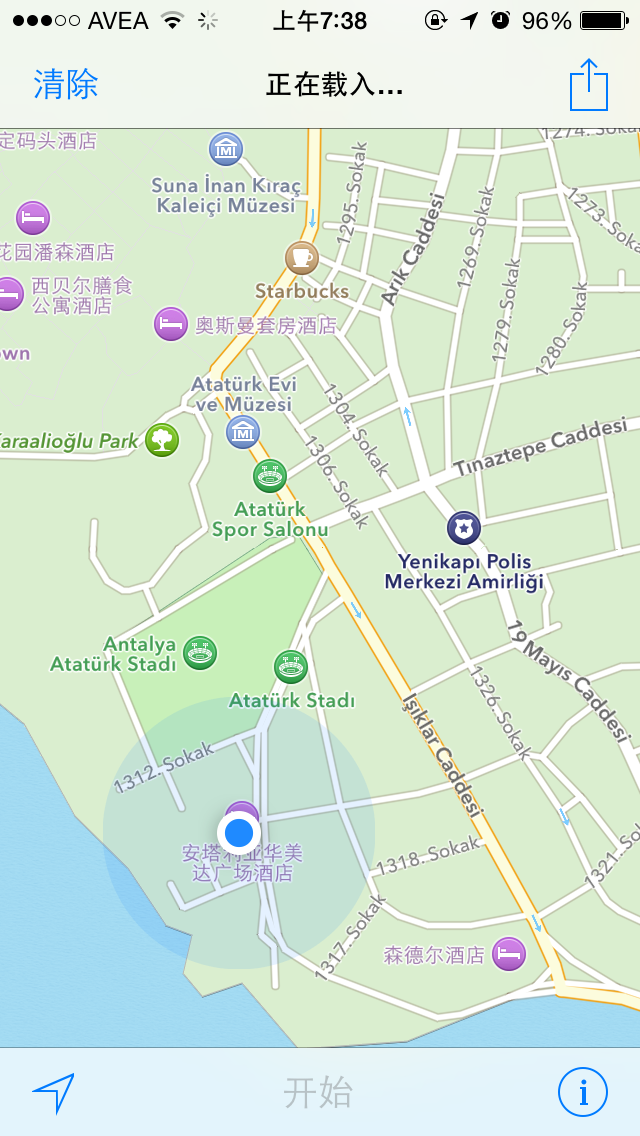Select Atatürk Evi ve Müzesi pin
640x1136 pixels.
[242, 432]
